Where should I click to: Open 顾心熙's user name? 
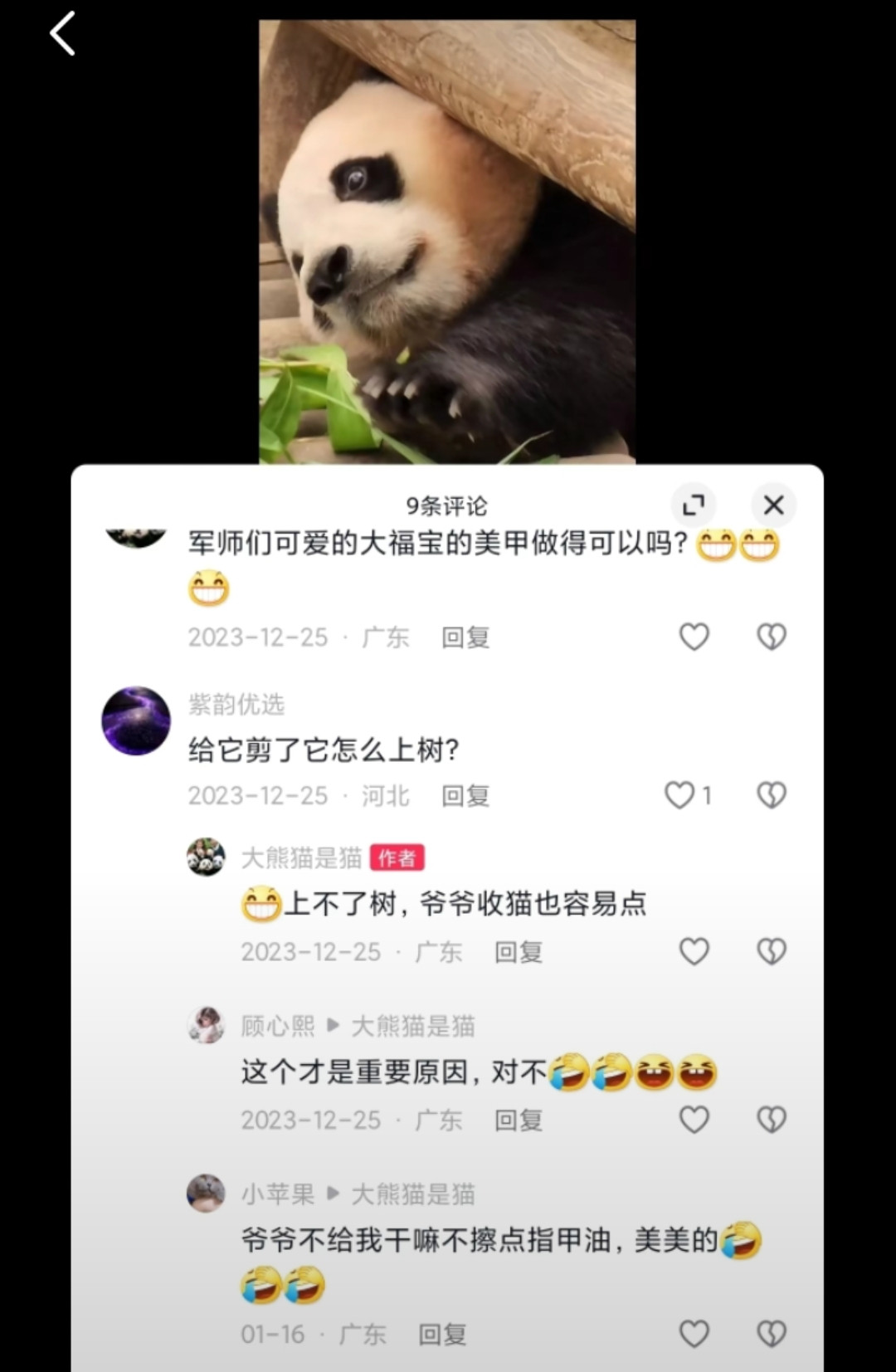coord(278,1027)
